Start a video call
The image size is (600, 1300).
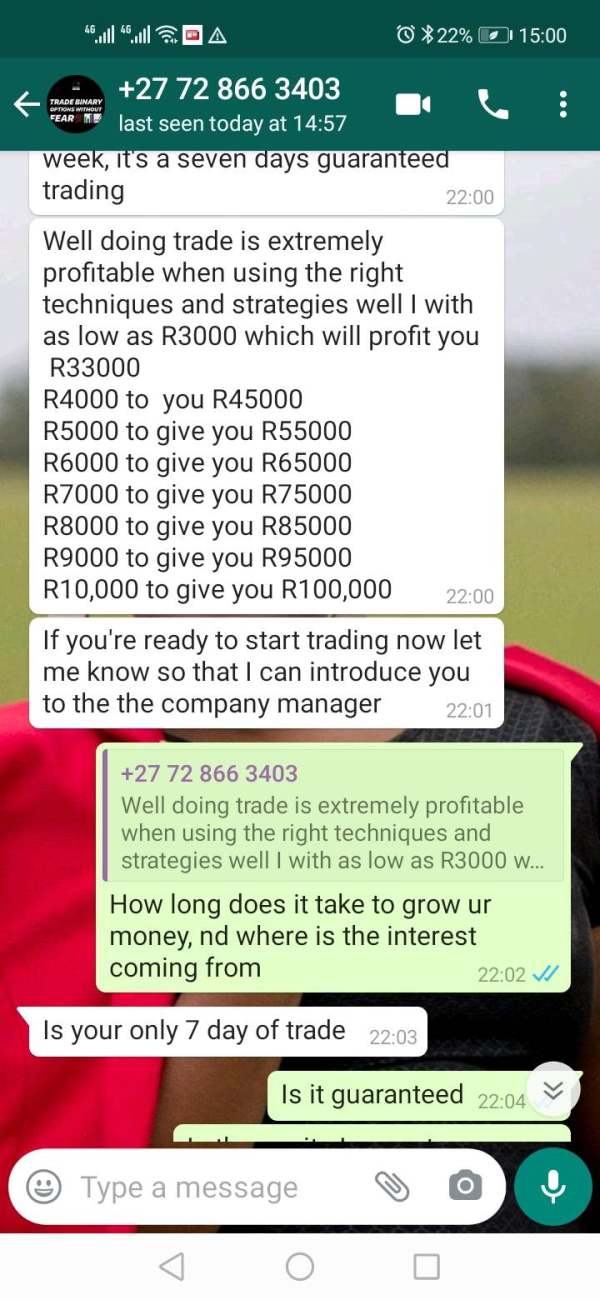pyautogui.click(x=413, y=104)
